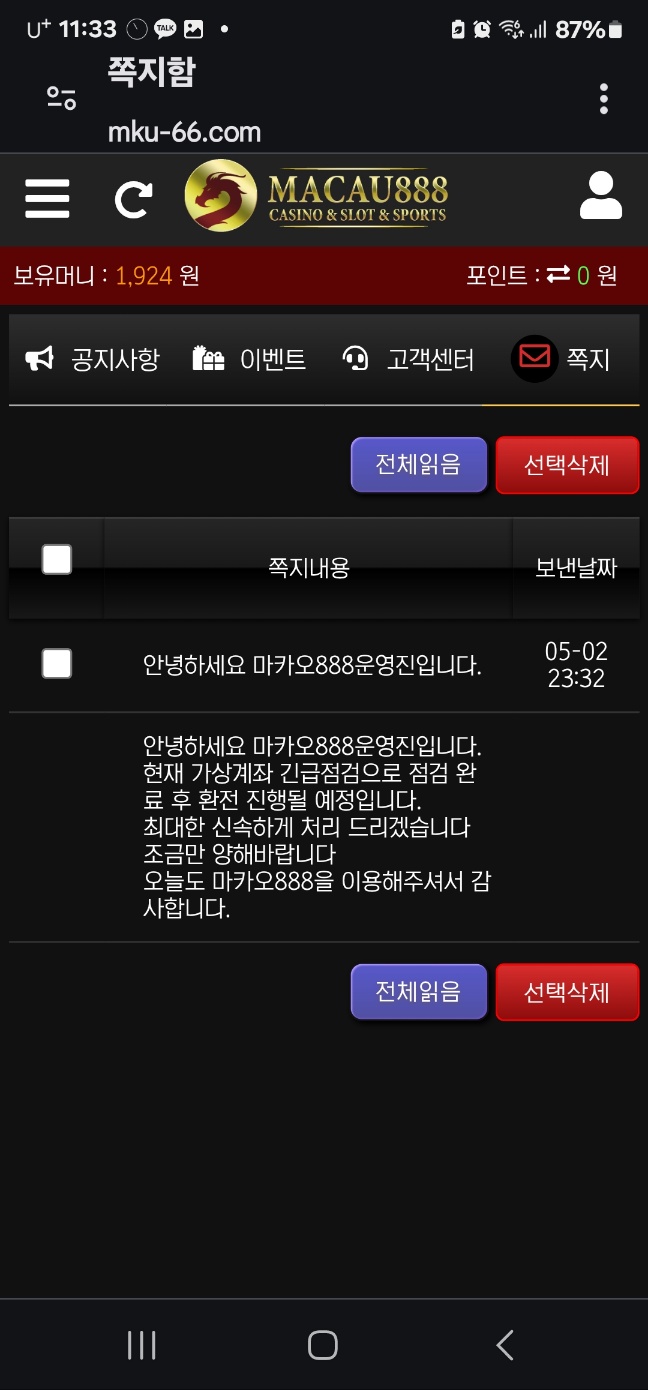Open the browser overflow menu

pos(603,99)
